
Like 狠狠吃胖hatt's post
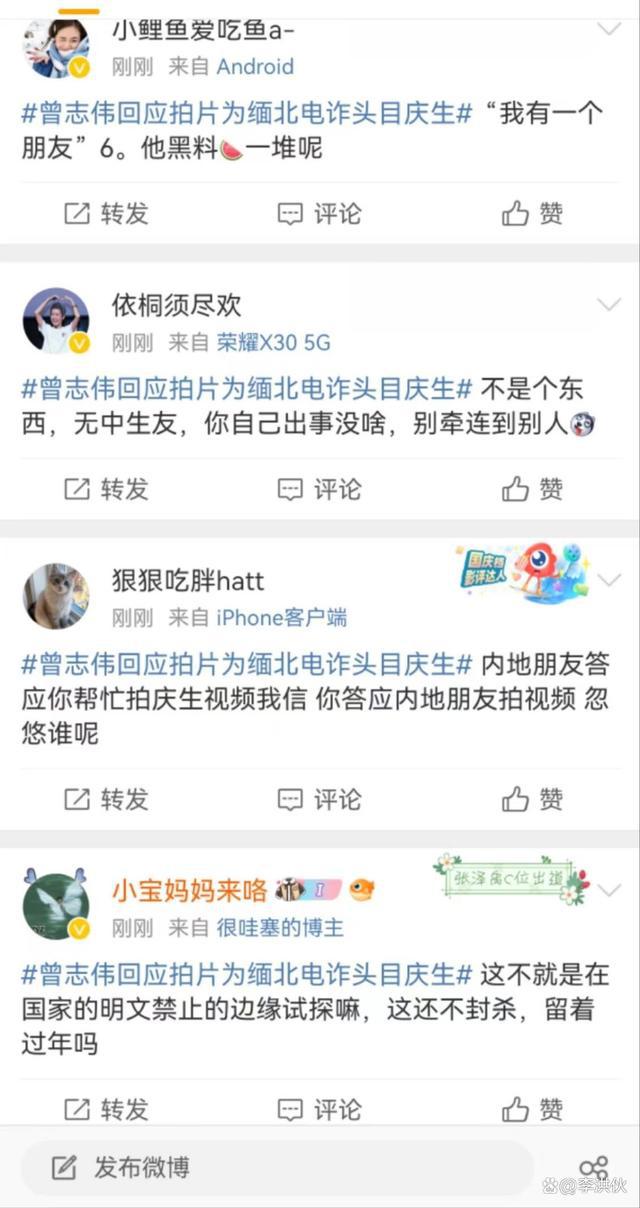(x=532, y=798)
